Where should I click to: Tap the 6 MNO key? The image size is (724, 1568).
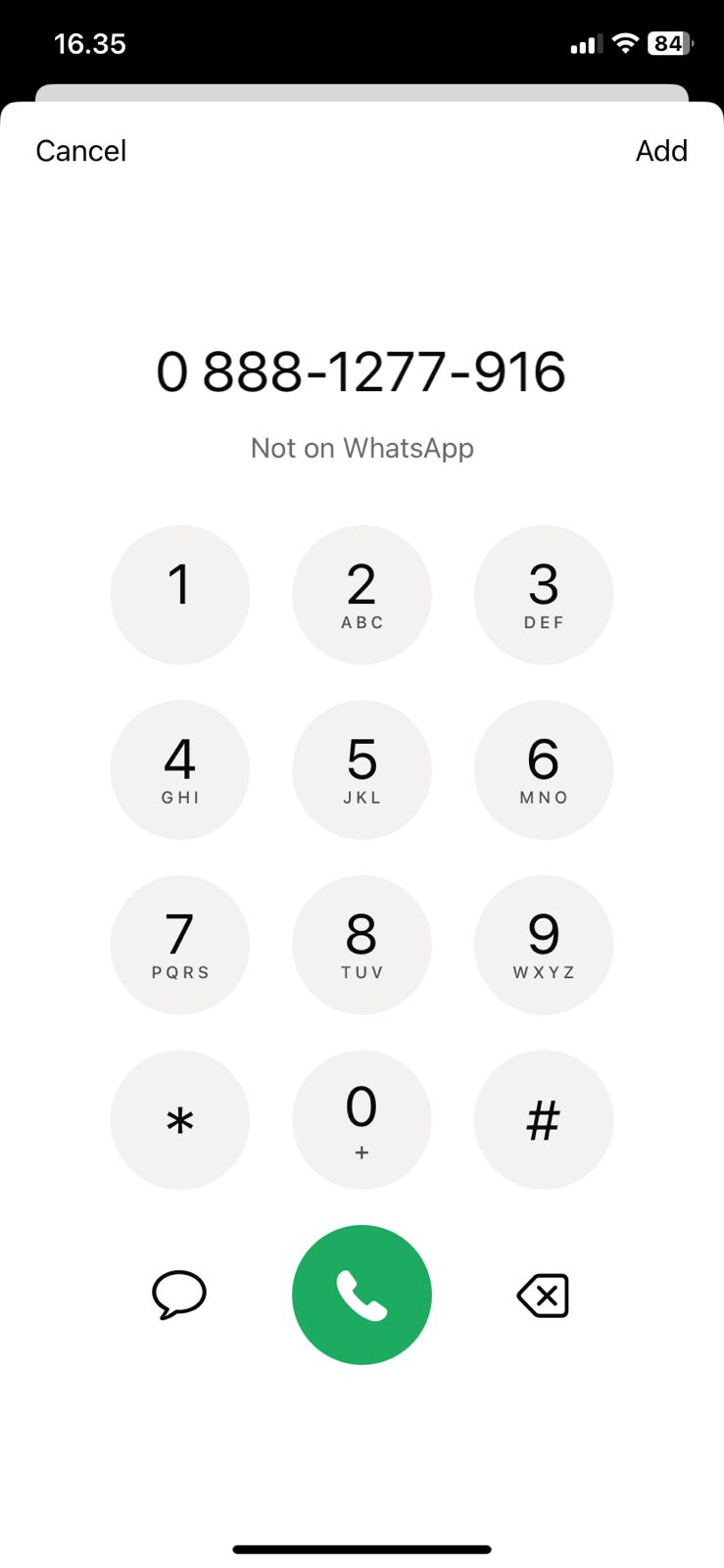(x=544, y=769)
